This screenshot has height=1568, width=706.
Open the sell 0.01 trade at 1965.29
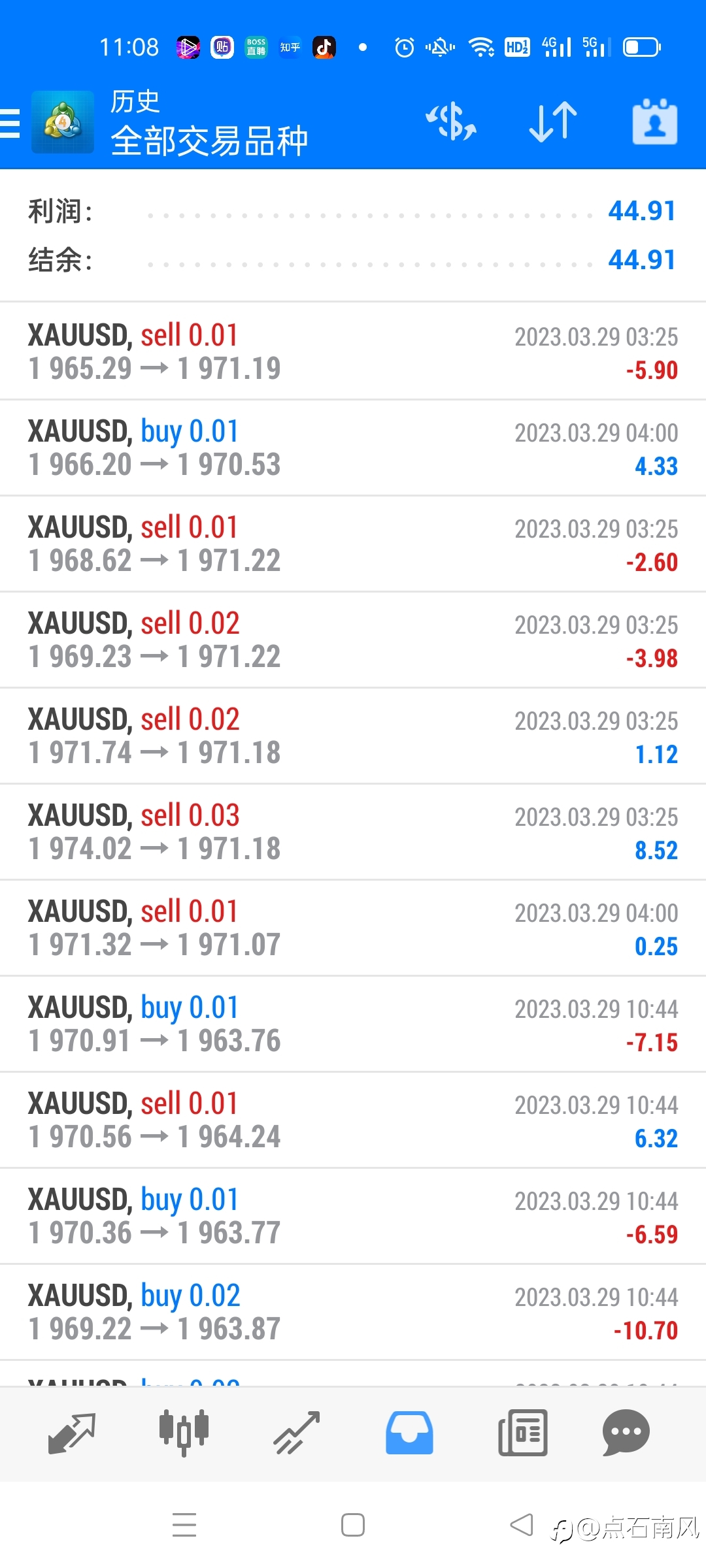(x=353, y=351)
